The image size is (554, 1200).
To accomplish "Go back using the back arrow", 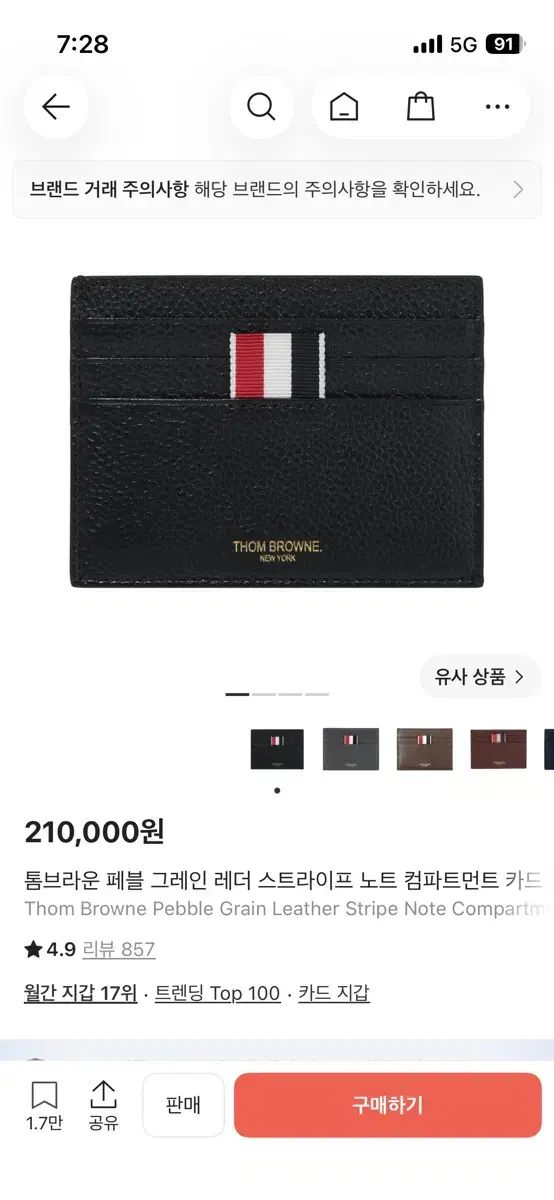I will click(x=56, y=107).
